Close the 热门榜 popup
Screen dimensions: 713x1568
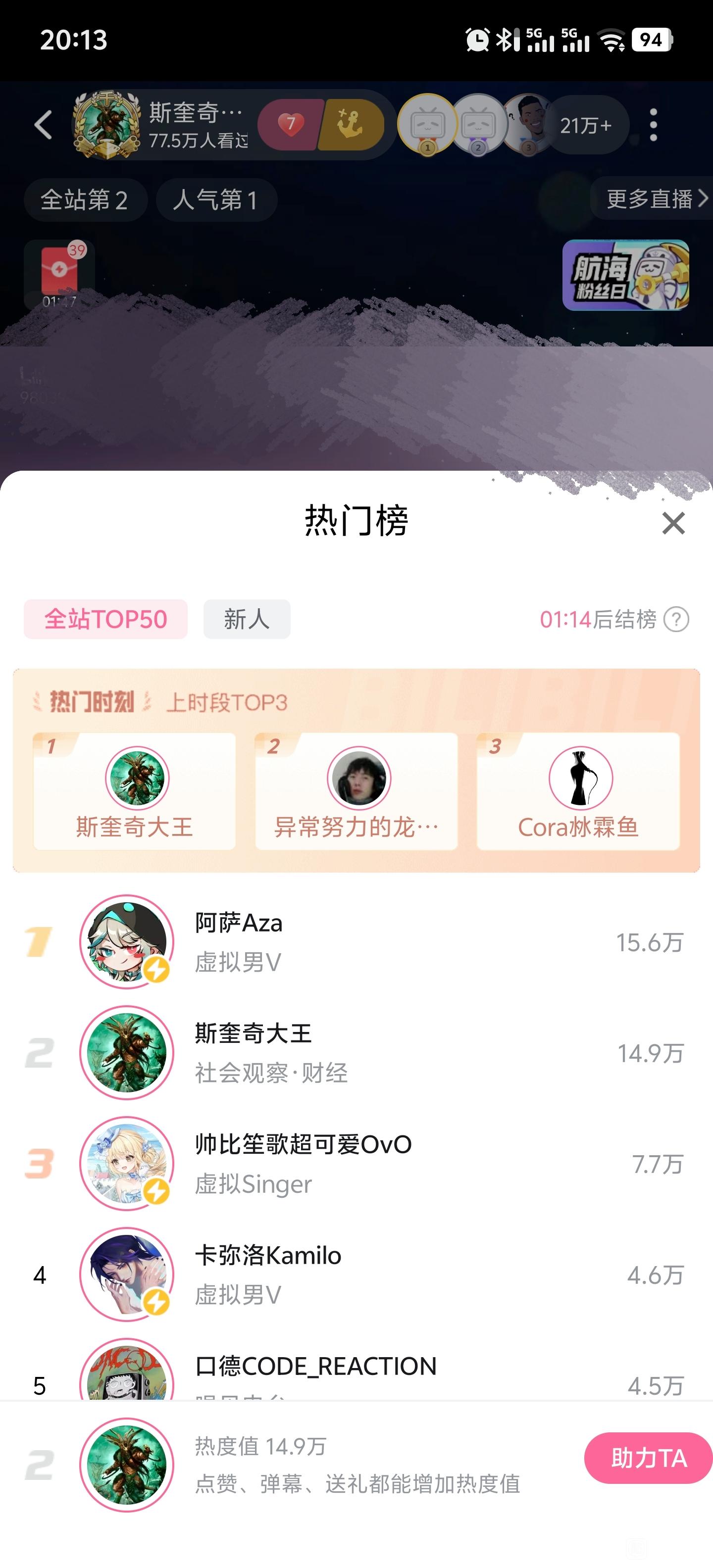pyautogui.click(x=673, y=523)
